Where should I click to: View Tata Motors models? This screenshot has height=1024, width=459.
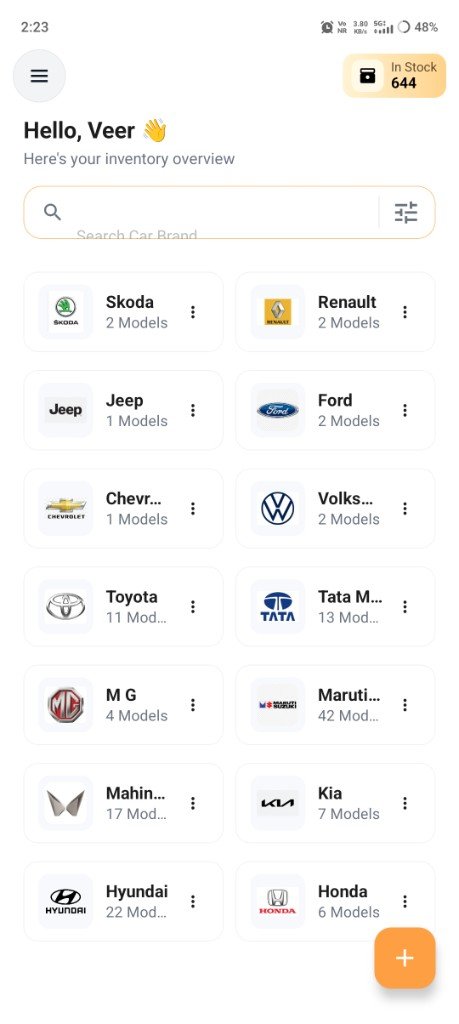pyautogui.click(x=335, y=607)
